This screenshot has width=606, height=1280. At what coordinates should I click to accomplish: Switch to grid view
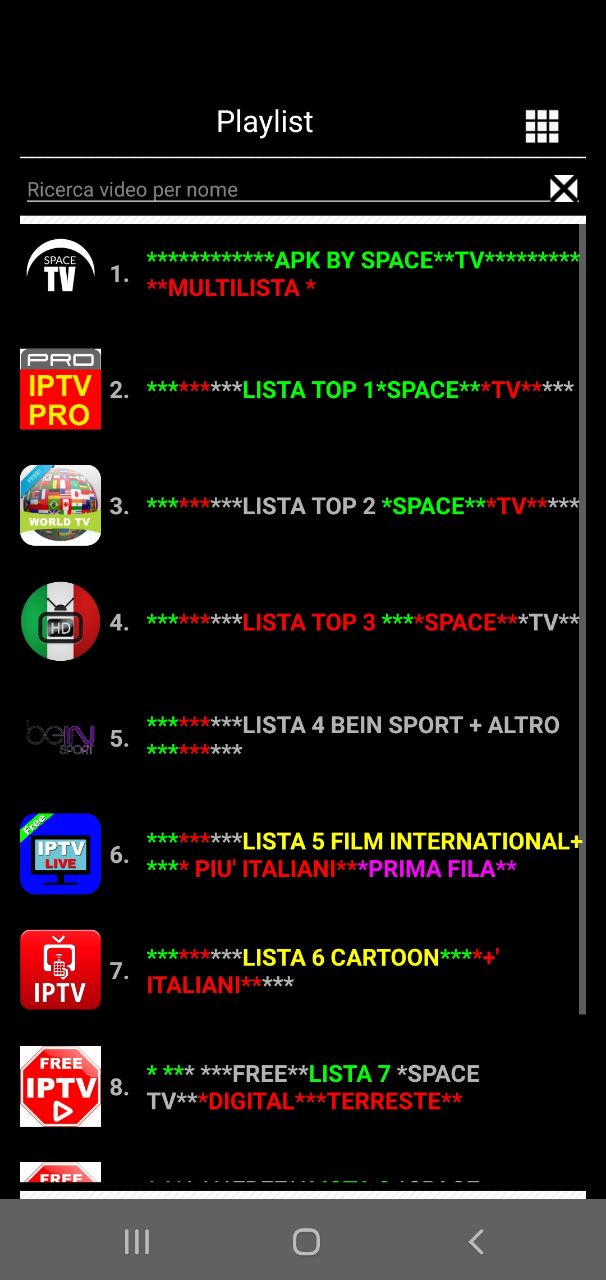[542, 126]
